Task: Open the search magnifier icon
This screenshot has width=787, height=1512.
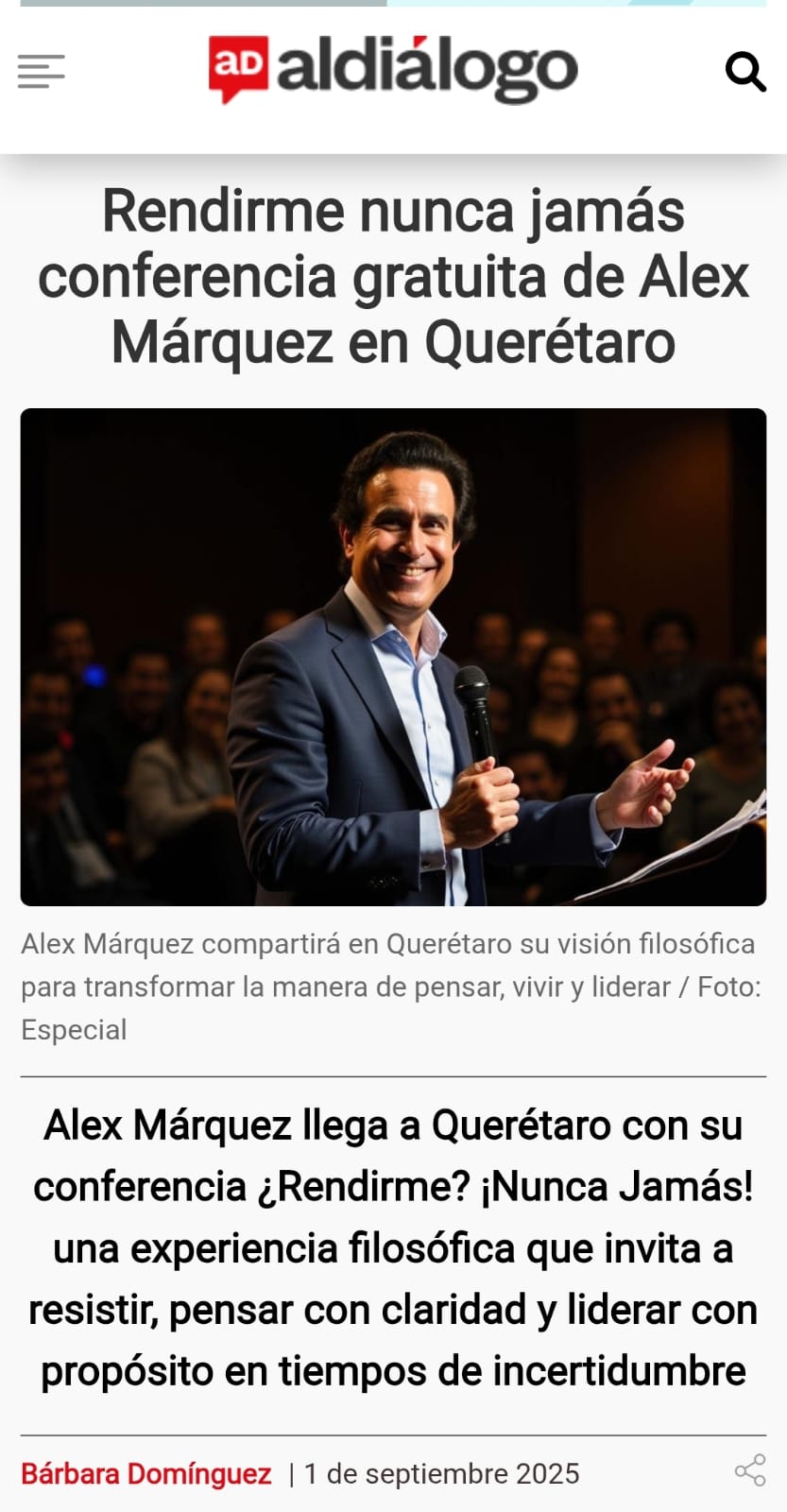Action: (x=744, y=71)
